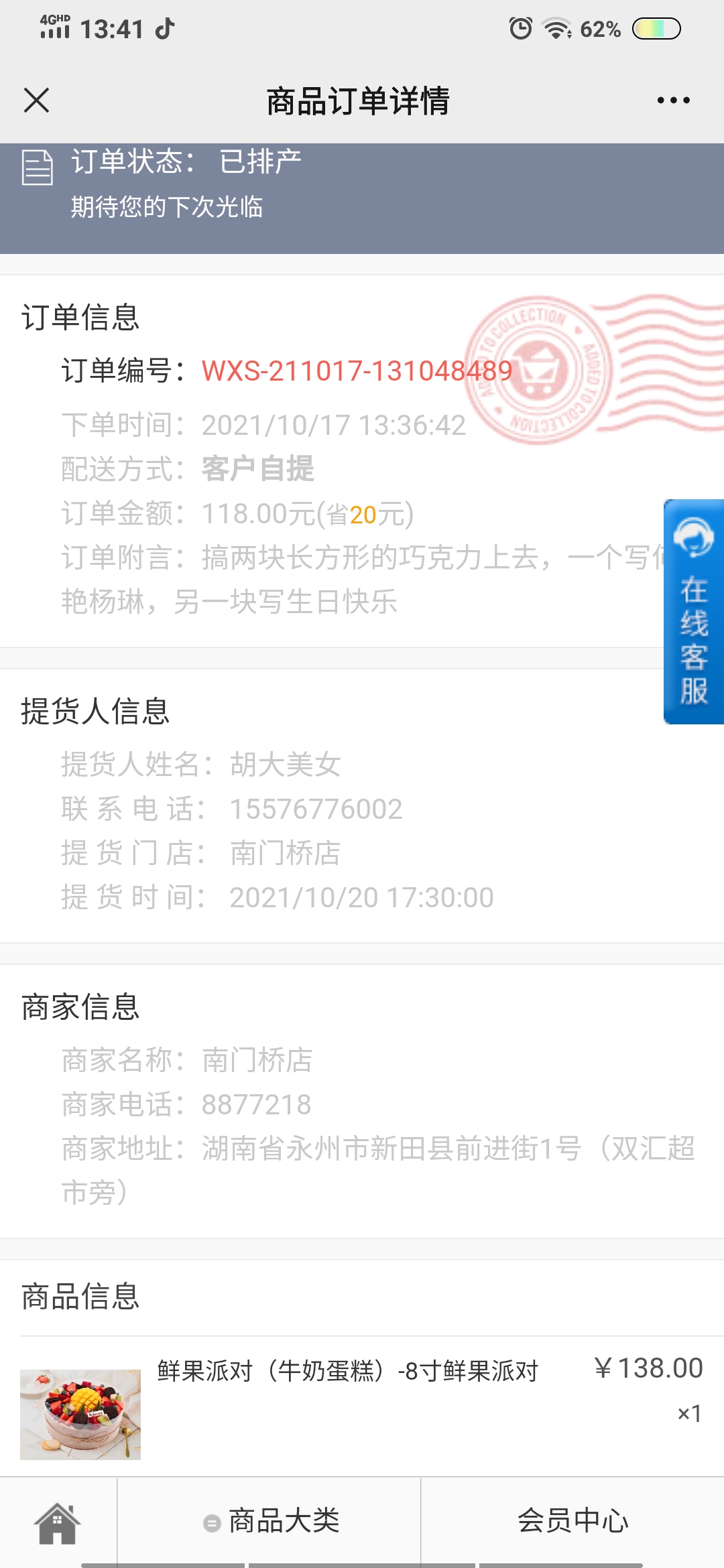Open the 商品大类 category menu
Viewport: 724px width, 1568px height.
pos(271,1521)
